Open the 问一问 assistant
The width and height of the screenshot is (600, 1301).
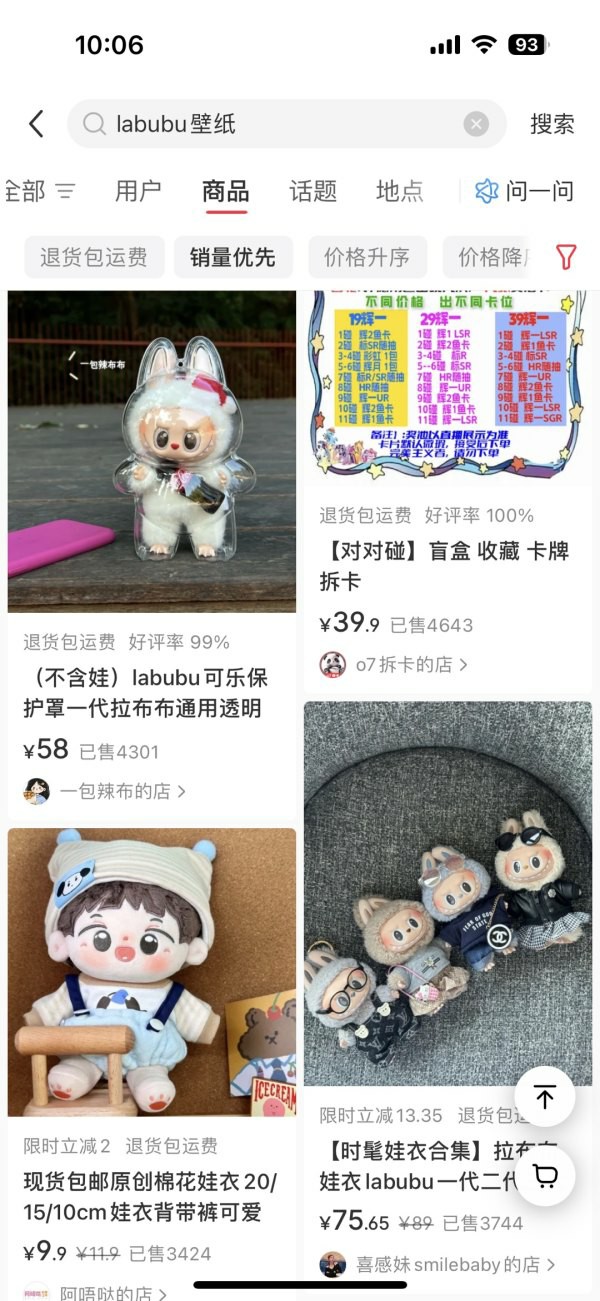click(x=524, y=191)
